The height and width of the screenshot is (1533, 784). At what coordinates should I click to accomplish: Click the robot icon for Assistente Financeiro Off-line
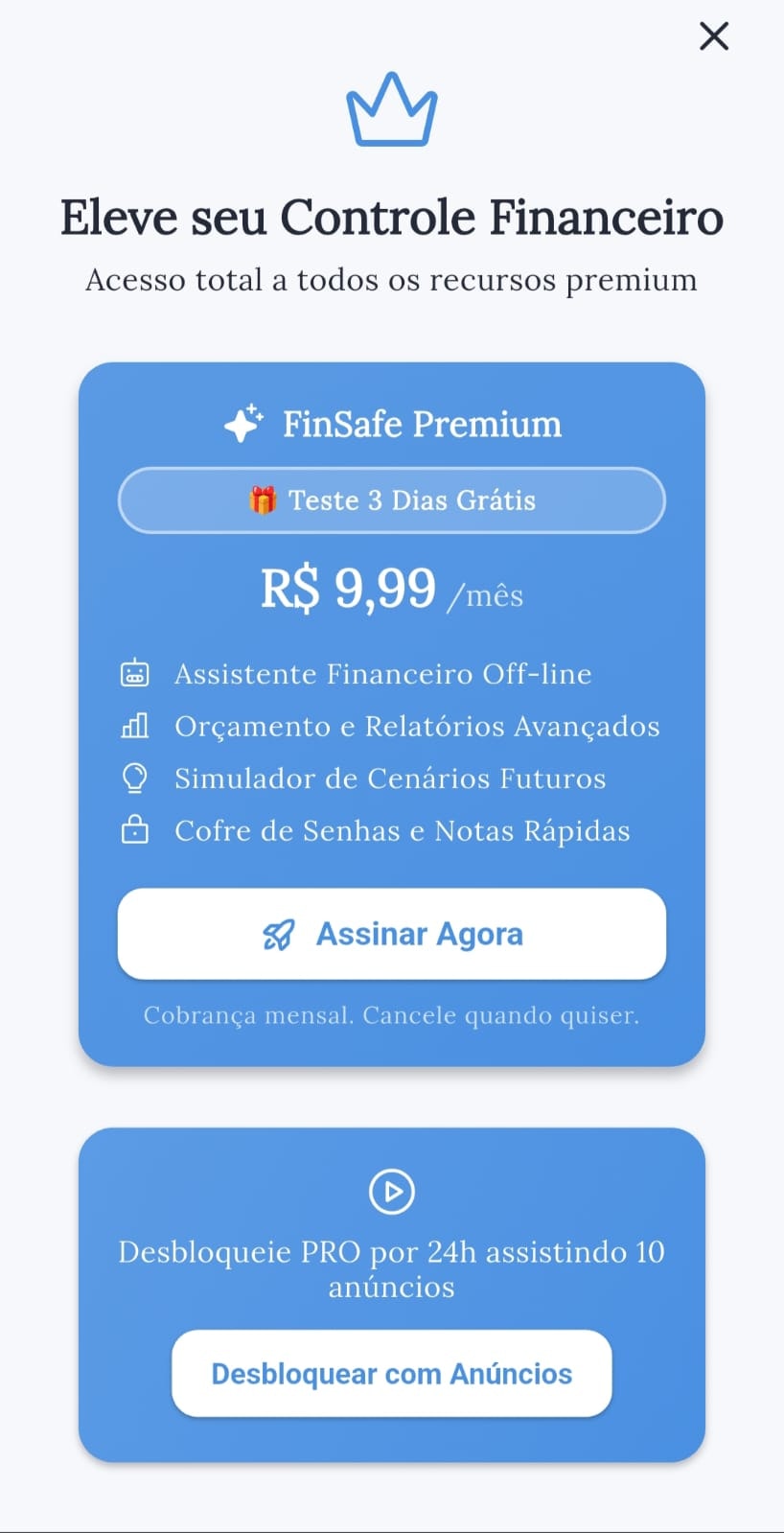coord(136,673)
